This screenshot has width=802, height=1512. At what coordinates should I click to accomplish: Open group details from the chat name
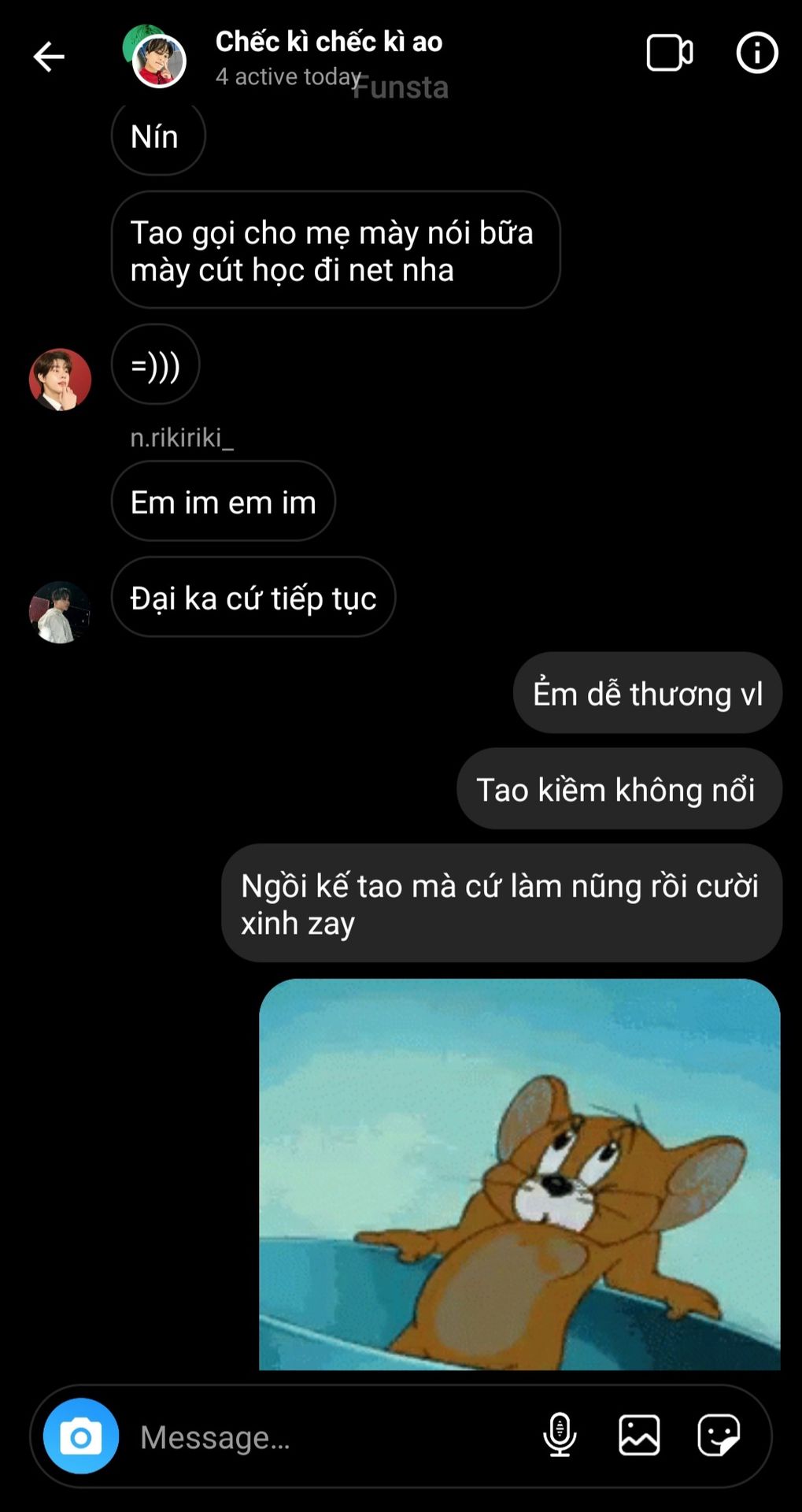tap(328, 42)
